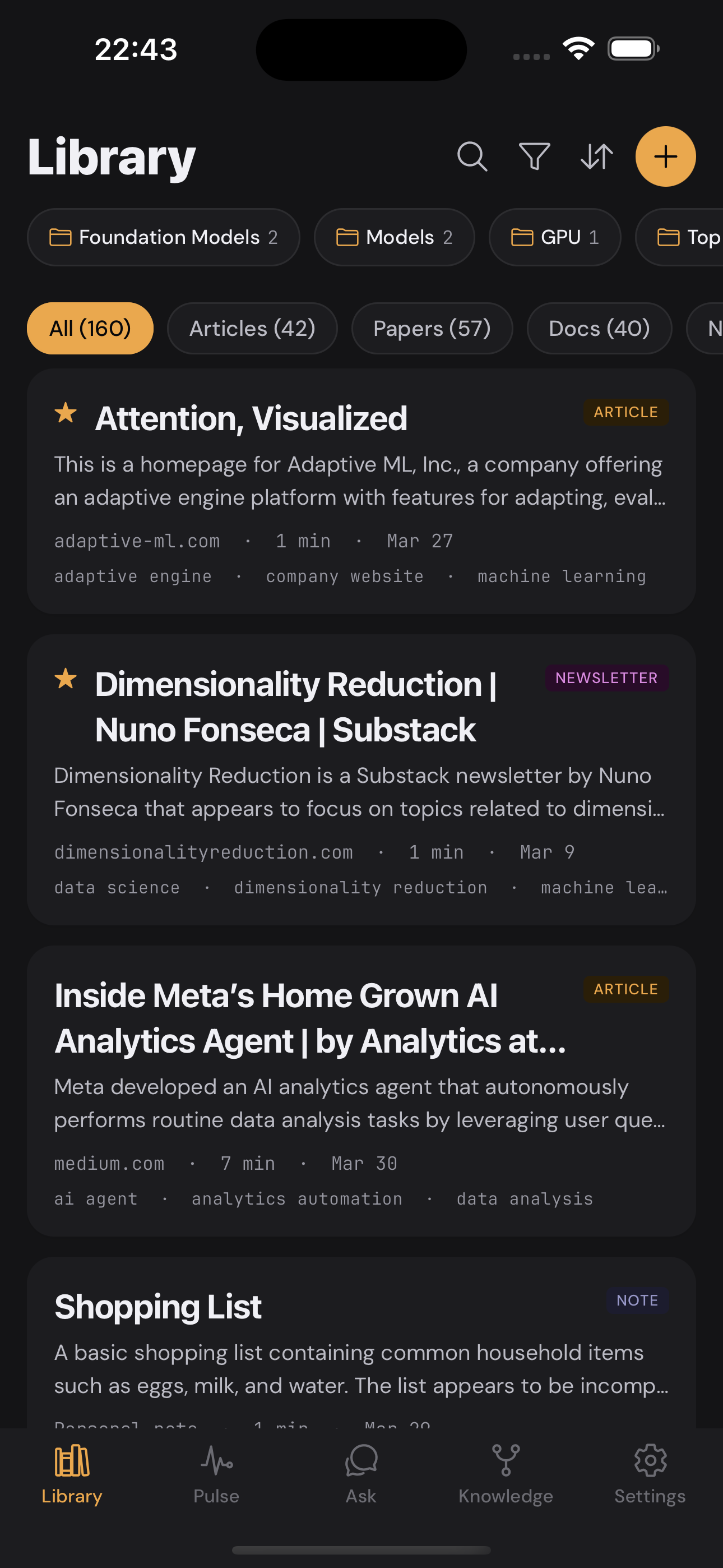Filter by Docs (40)
723x1568 pixels.
point(599,328)
